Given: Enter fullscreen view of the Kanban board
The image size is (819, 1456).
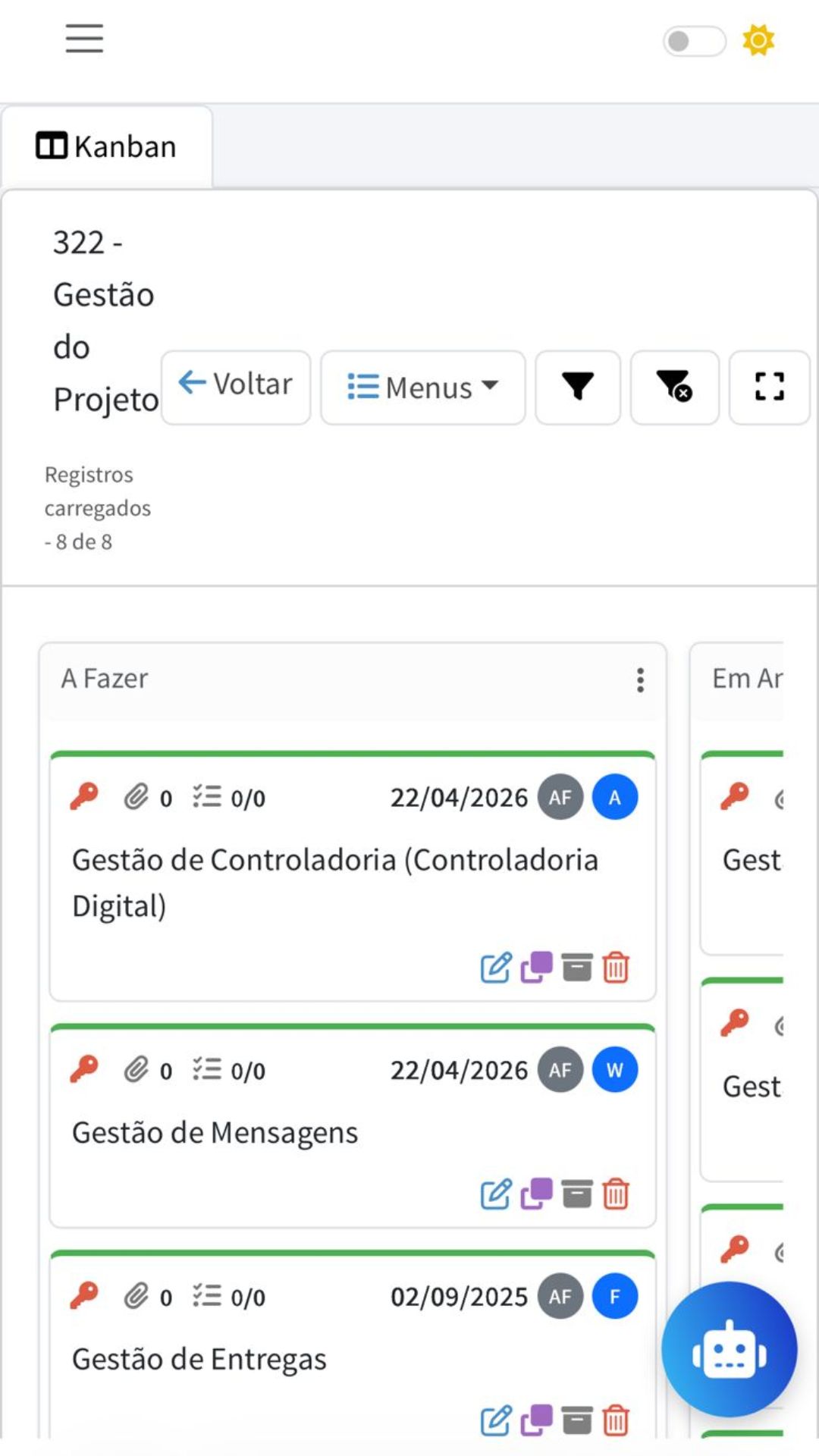Looking at the screenshot, I should point(770,388).
